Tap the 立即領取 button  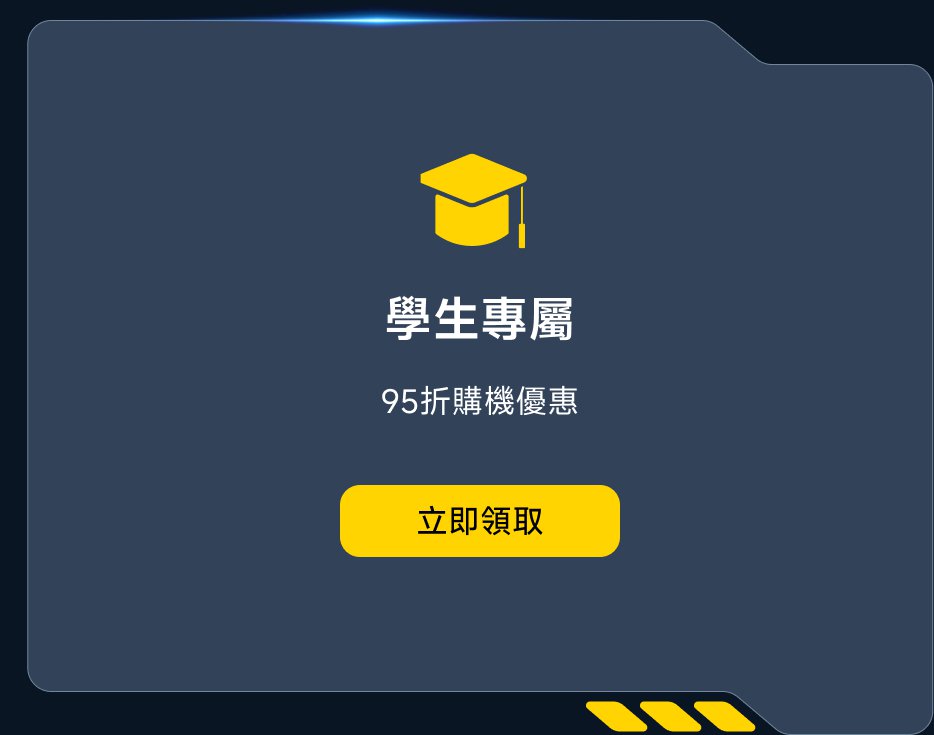pos(479,521)
